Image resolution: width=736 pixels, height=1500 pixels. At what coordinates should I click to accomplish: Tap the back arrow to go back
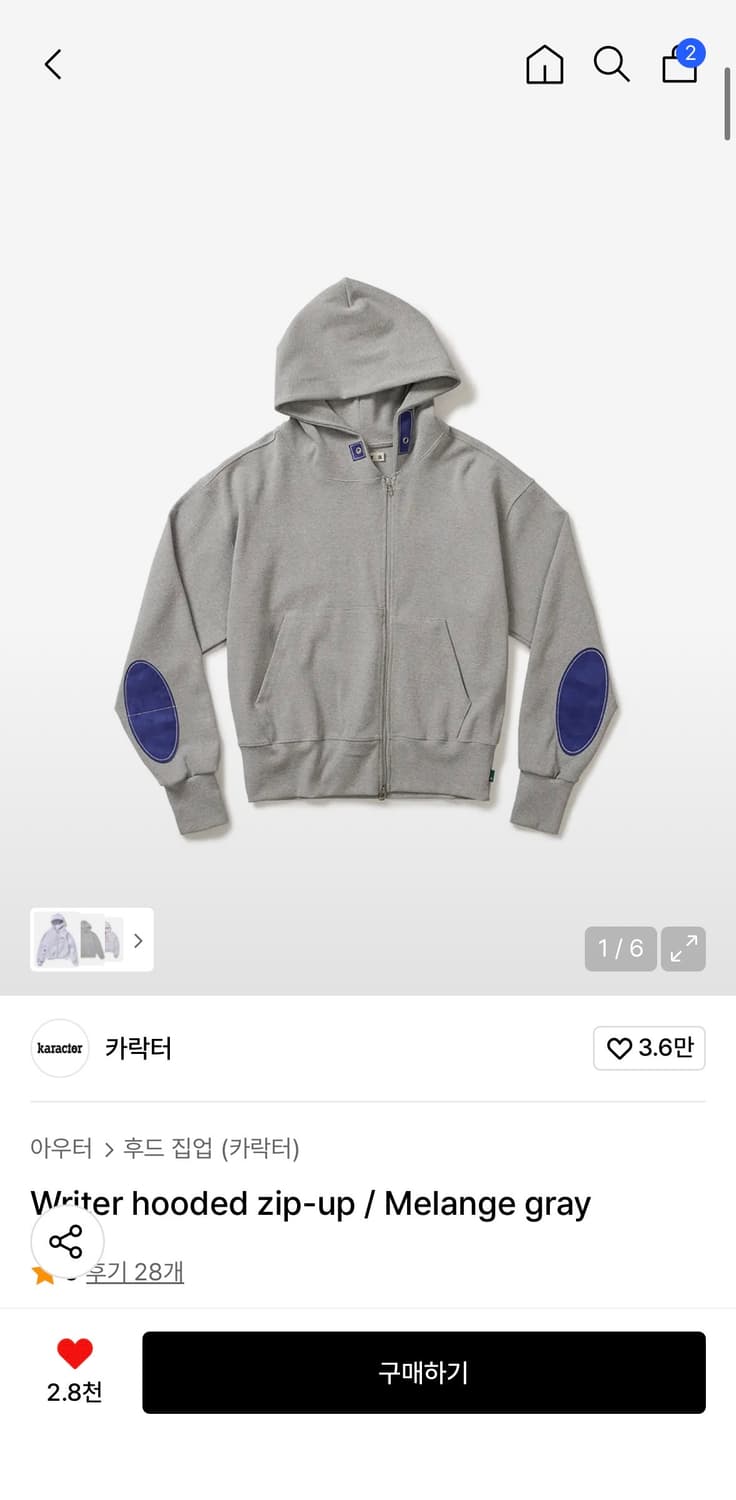[x=53, y=63]
